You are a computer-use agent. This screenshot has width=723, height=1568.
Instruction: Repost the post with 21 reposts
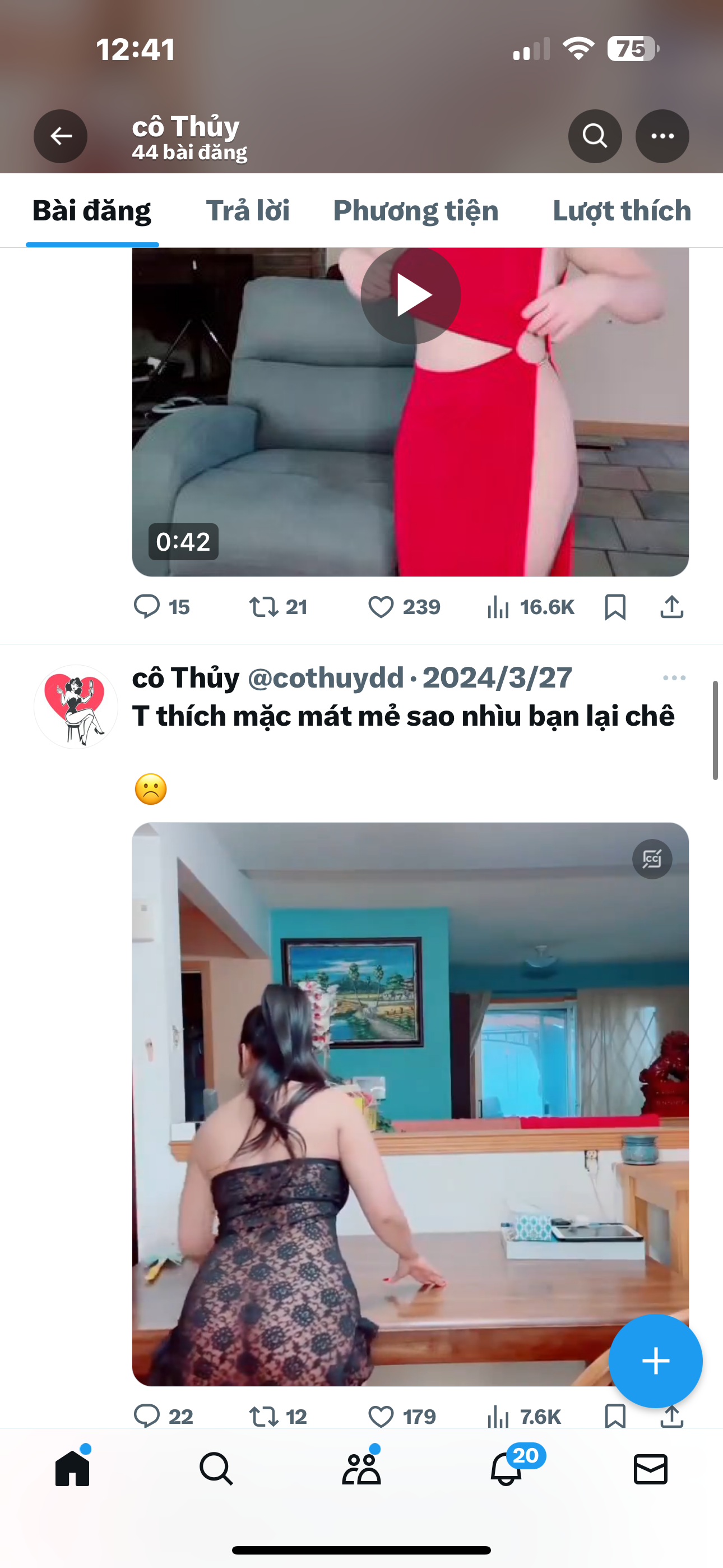264,607
